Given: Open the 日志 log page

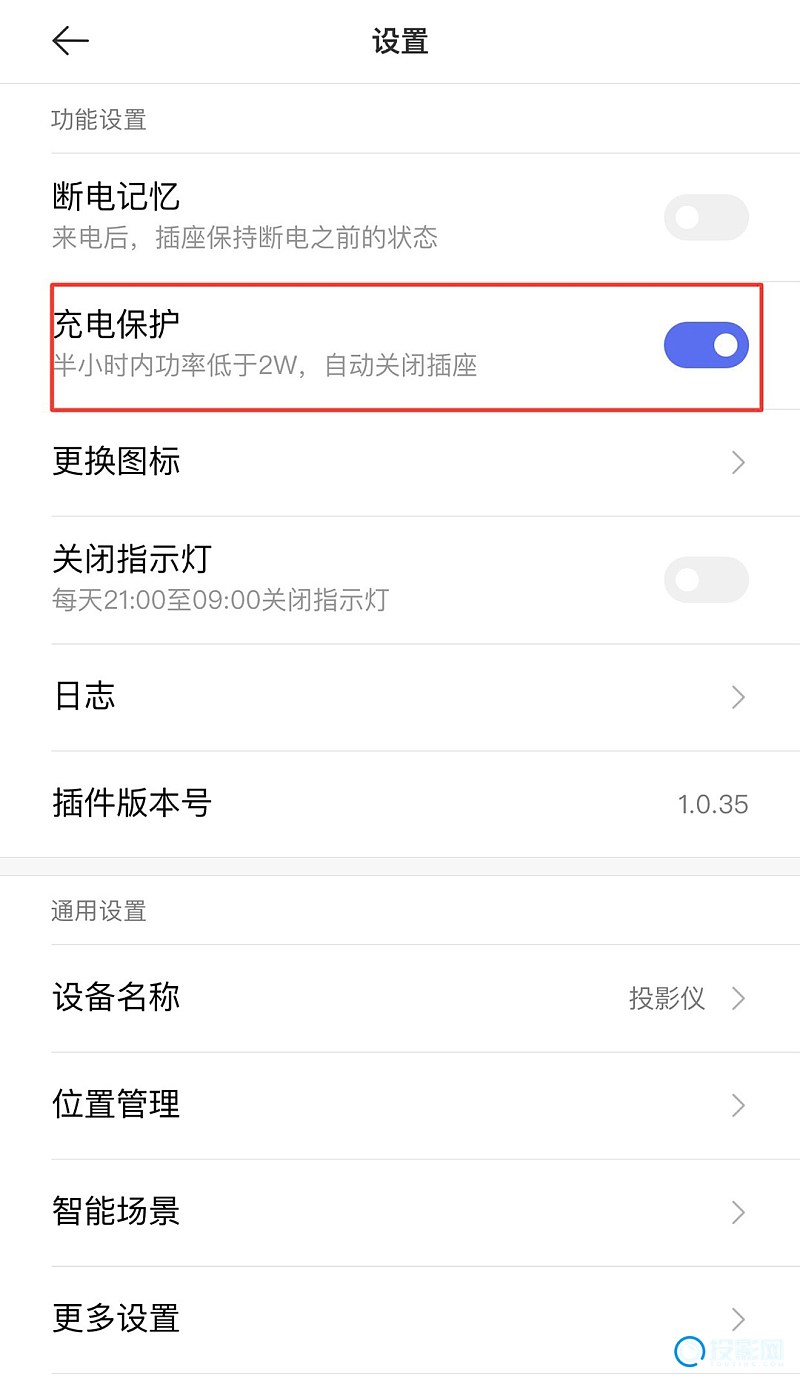Looking at the screenshot, I should pyautogui.click(x=400, y=696).
